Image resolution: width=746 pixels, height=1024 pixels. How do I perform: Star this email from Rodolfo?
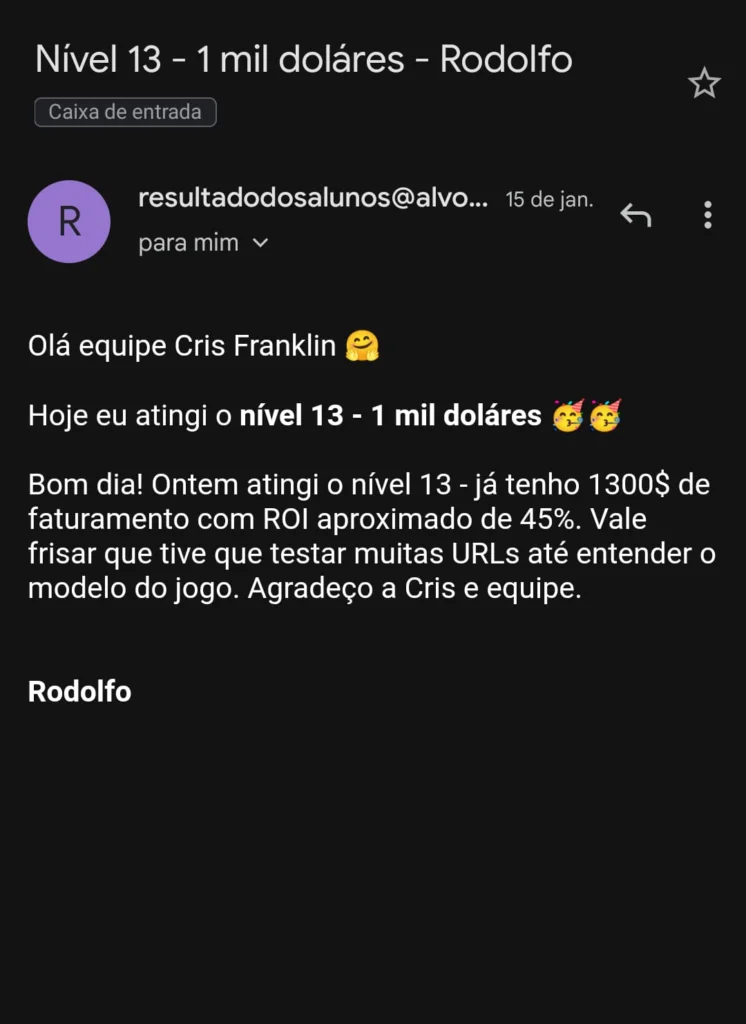coord(704,84)
